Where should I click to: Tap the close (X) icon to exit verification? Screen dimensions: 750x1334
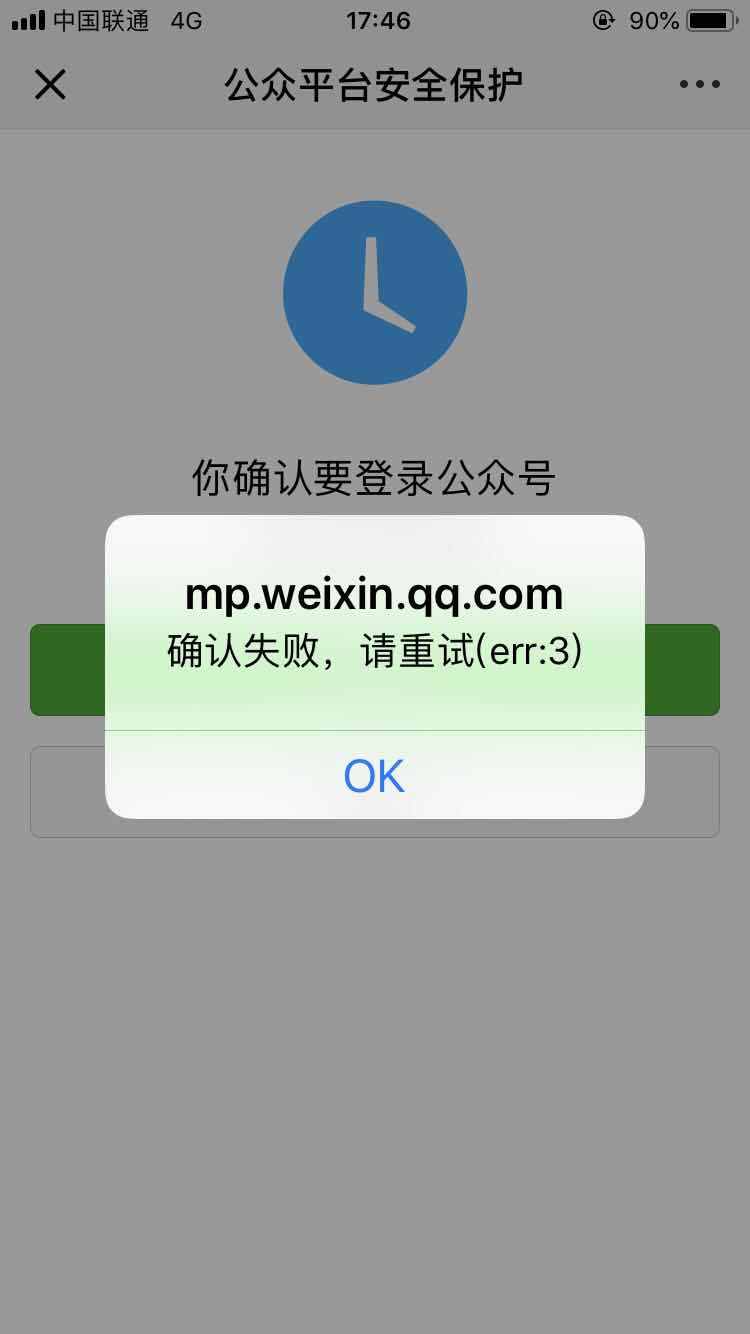(50, 84)
